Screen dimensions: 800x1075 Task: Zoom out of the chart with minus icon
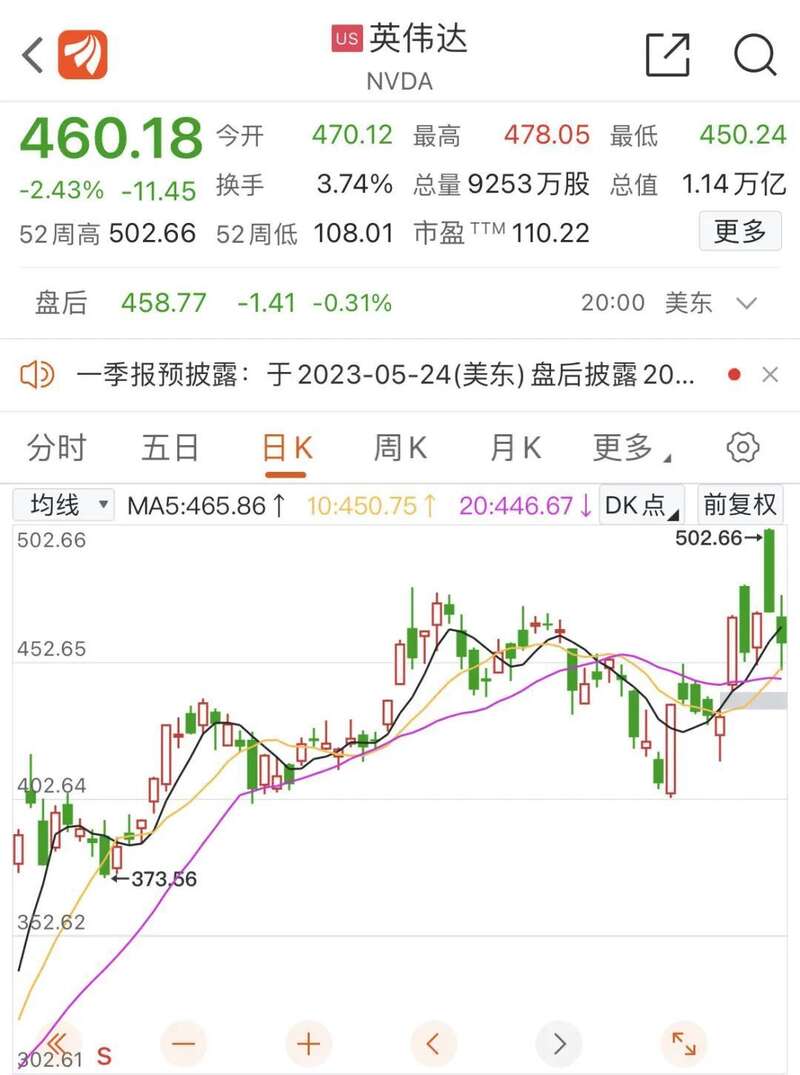click(x=183, y=1043)
